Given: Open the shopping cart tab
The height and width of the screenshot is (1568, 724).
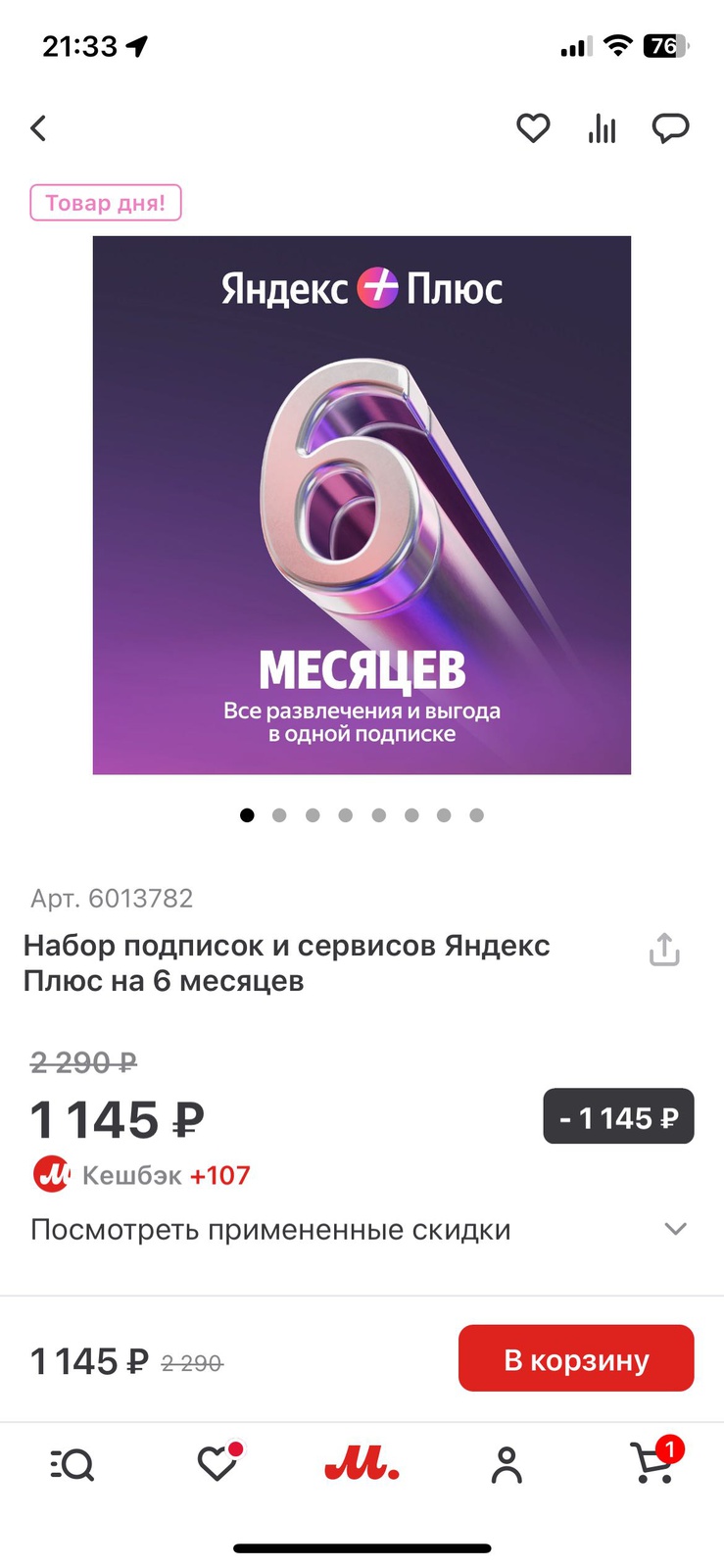Looking at the screenshot, I should (x=652, y=1464).
